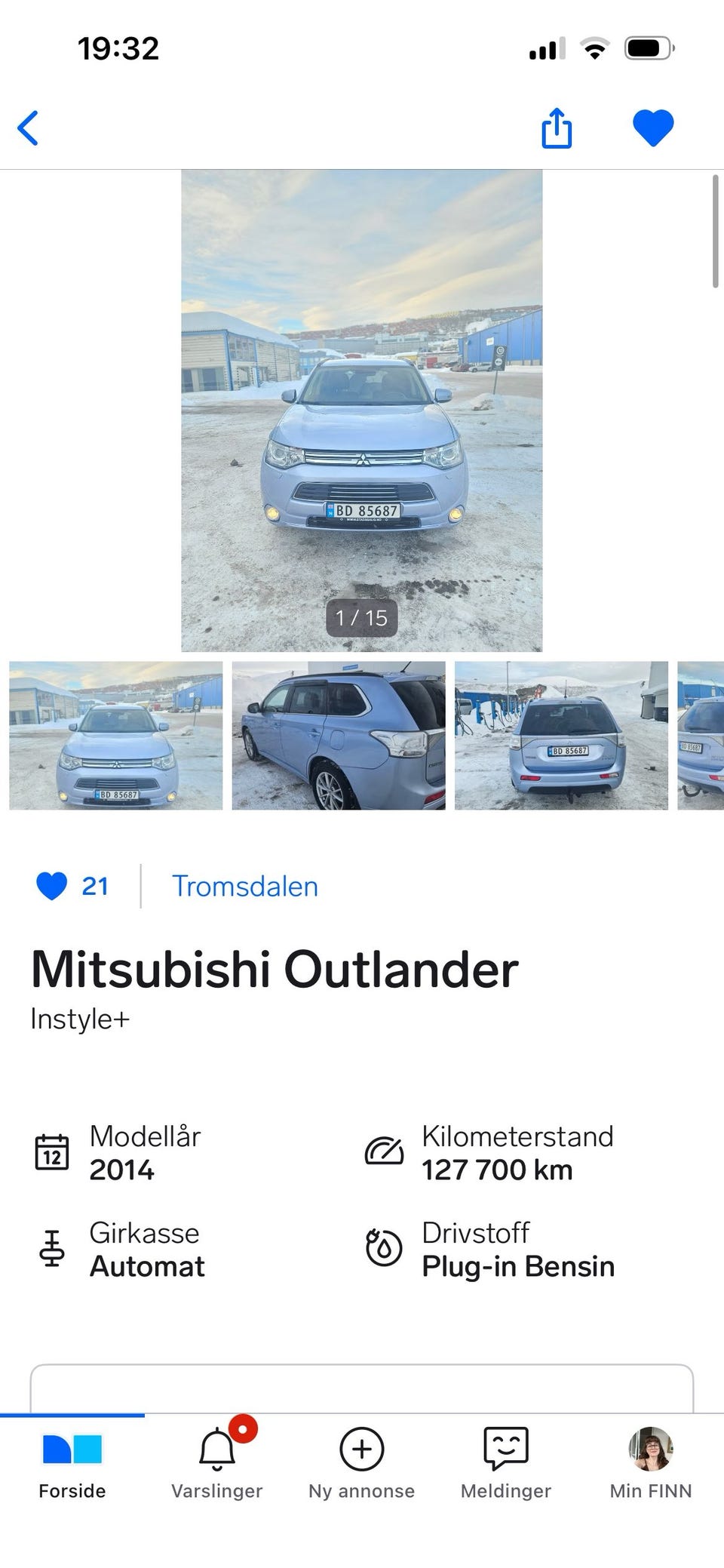Switch to the Meldinger tab
724x1568 pixels.
(506, 1464)
